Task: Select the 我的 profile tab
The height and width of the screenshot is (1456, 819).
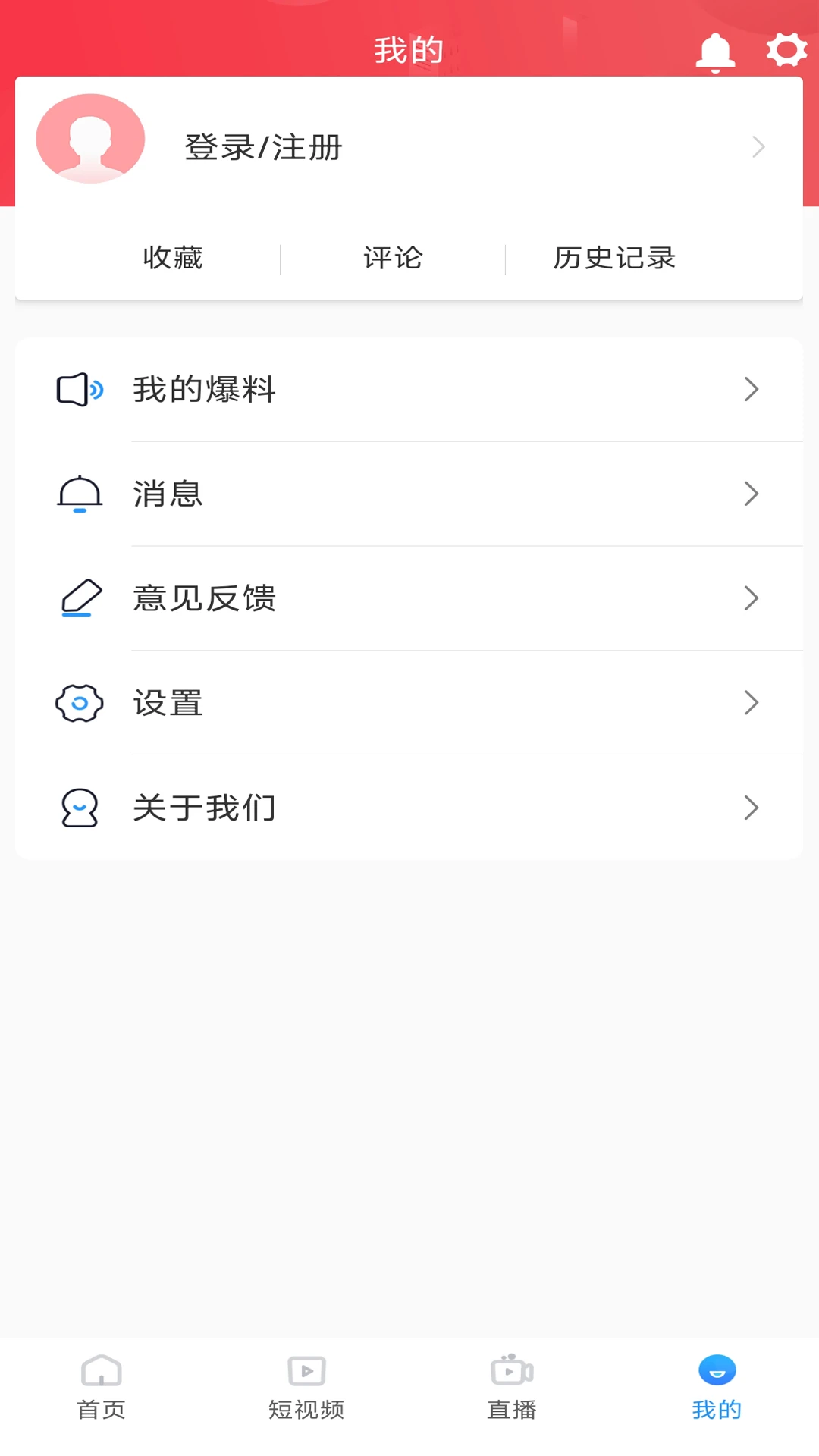Action: [x=716, y=1388]
